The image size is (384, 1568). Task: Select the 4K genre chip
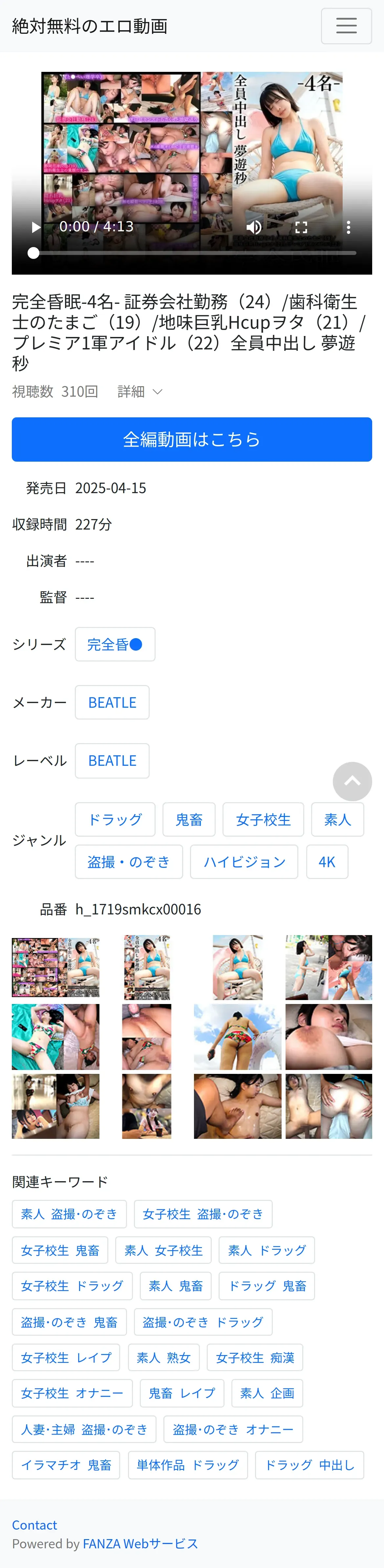coord(327,862)
